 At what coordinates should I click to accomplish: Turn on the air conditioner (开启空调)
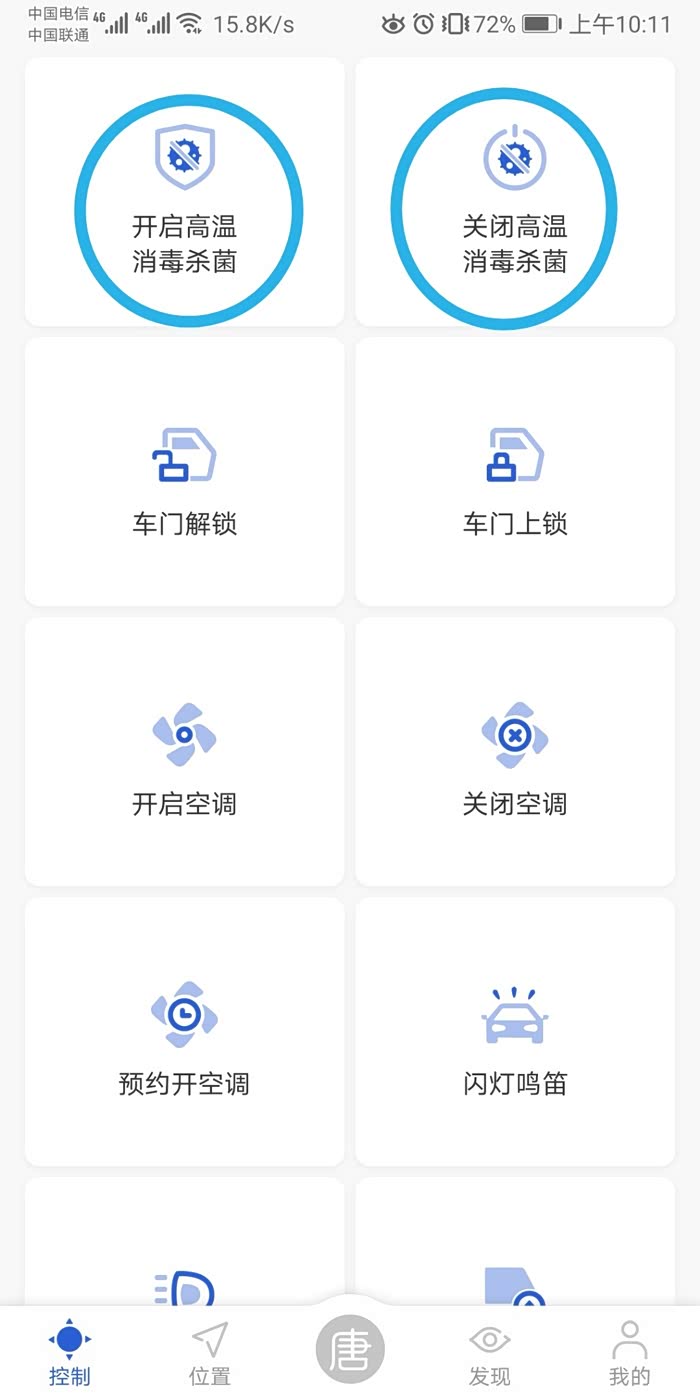185,760
